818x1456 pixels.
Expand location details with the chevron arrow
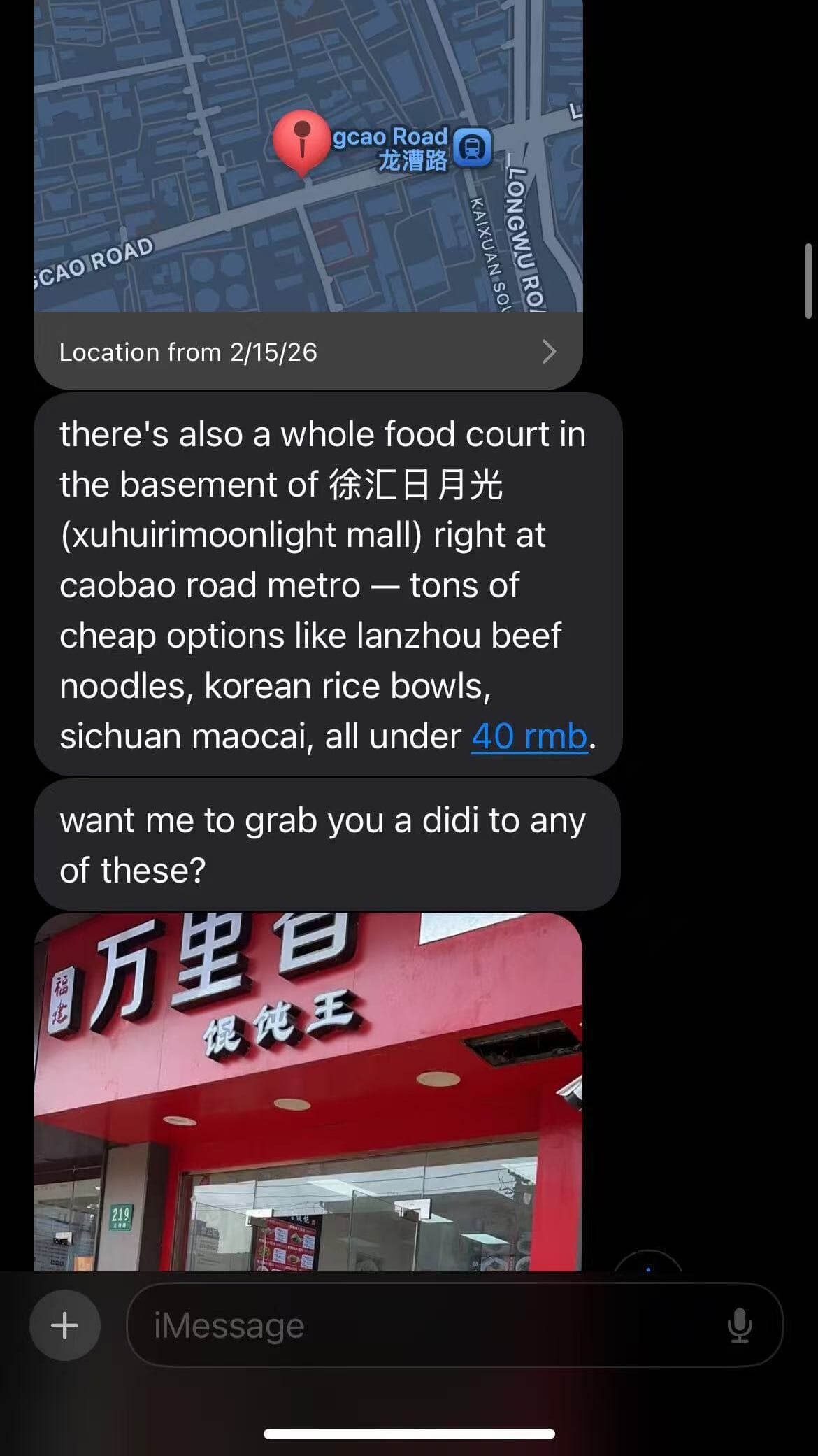point(550,352)
